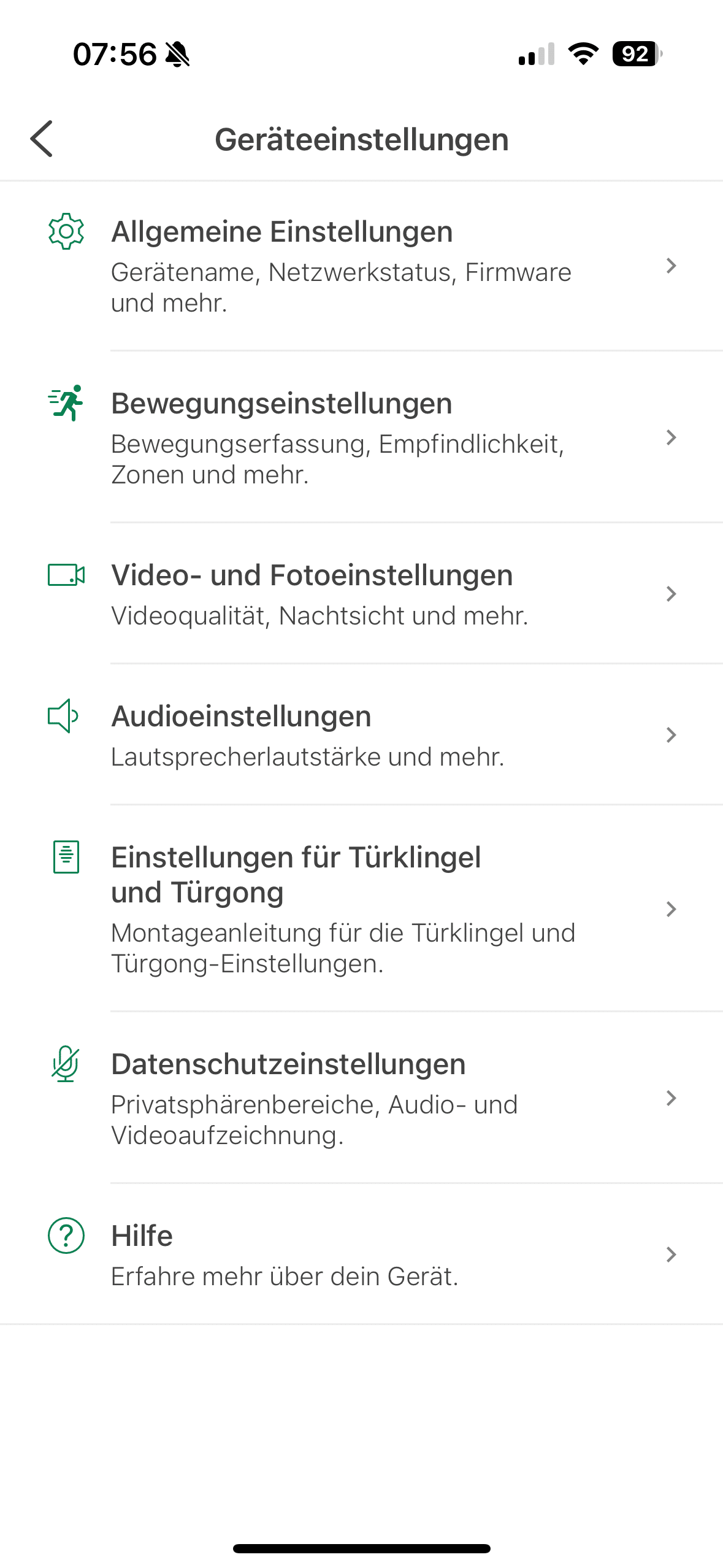The height and width of the screenshot is (1568, 723).
Task: Open Allgemeine Einstellungen
Action: click(x=361, y=266)
